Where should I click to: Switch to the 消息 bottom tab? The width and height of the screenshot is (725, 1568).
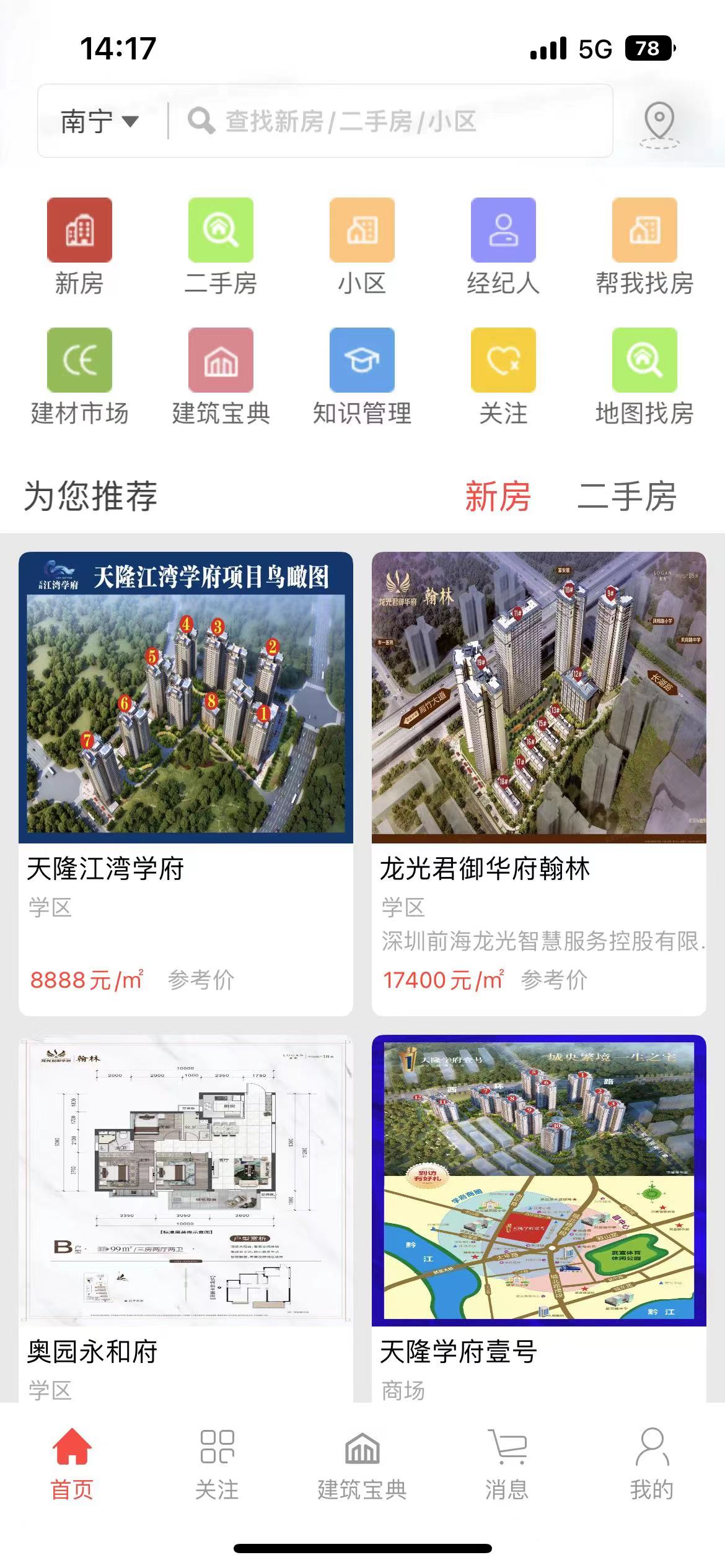pyautogui.click(x=507, y=1464)
